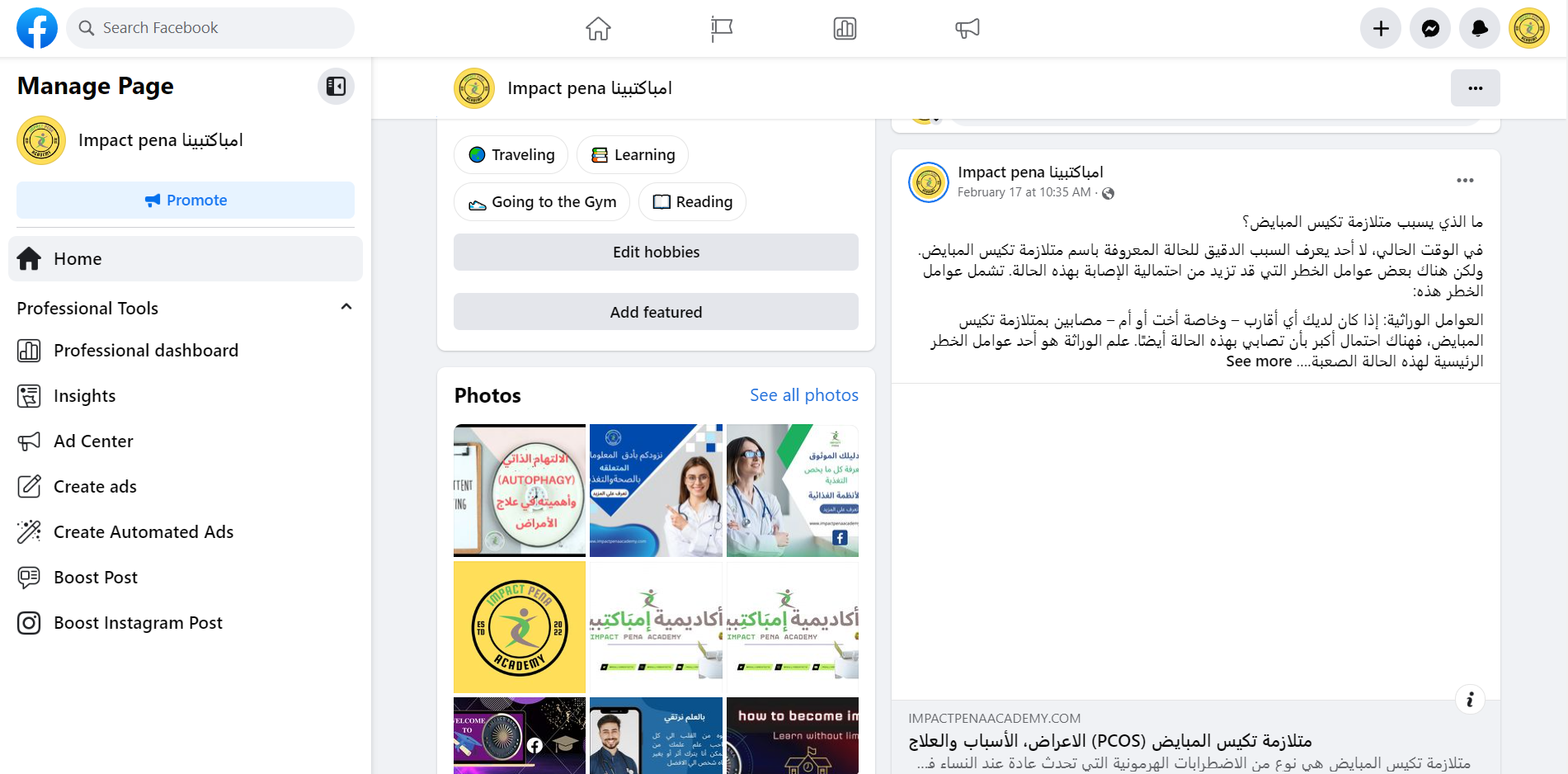Open Boost Instagram Post

tap(138, 623)
